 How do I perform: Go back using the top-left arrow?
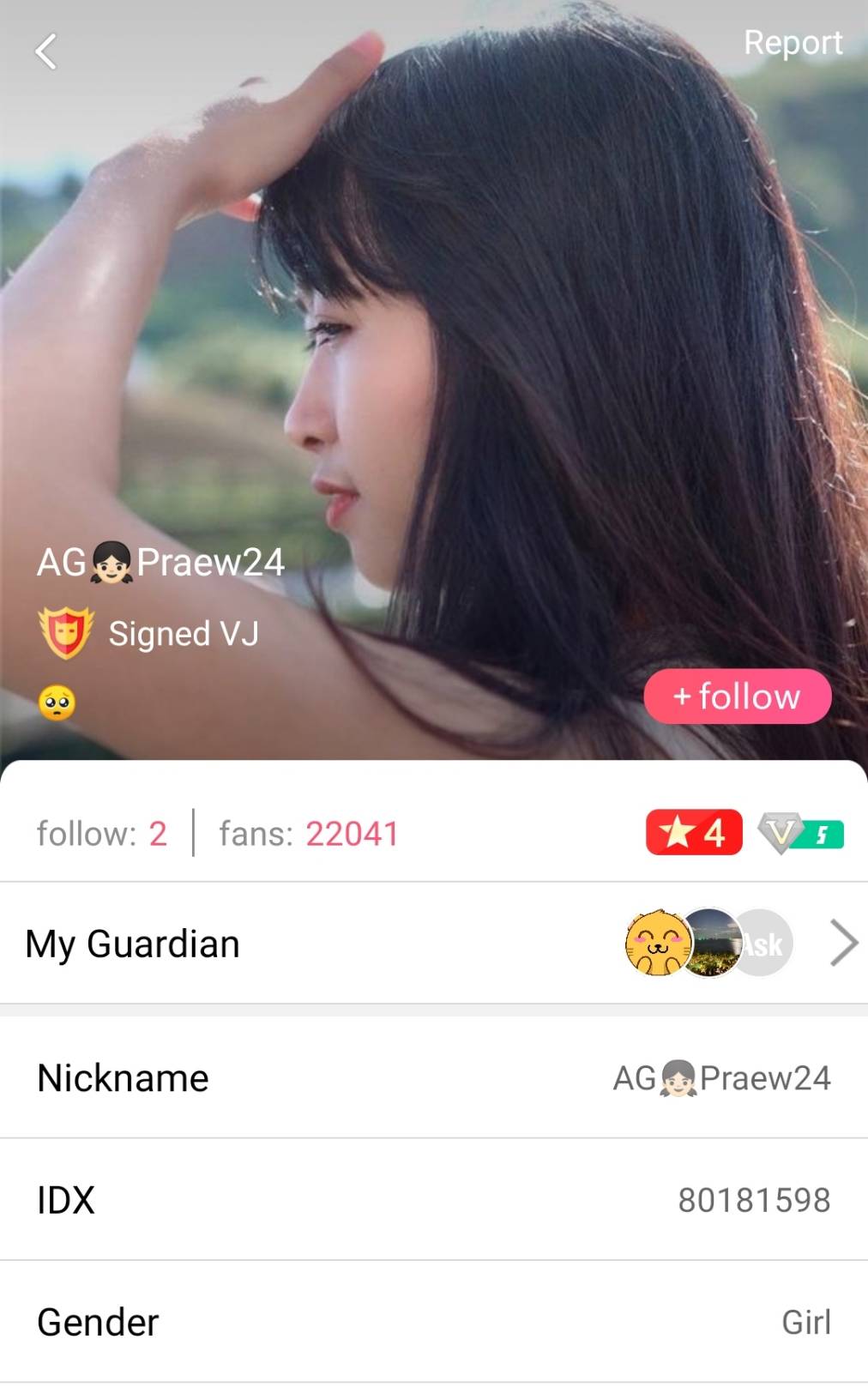[x=46, y=51]
